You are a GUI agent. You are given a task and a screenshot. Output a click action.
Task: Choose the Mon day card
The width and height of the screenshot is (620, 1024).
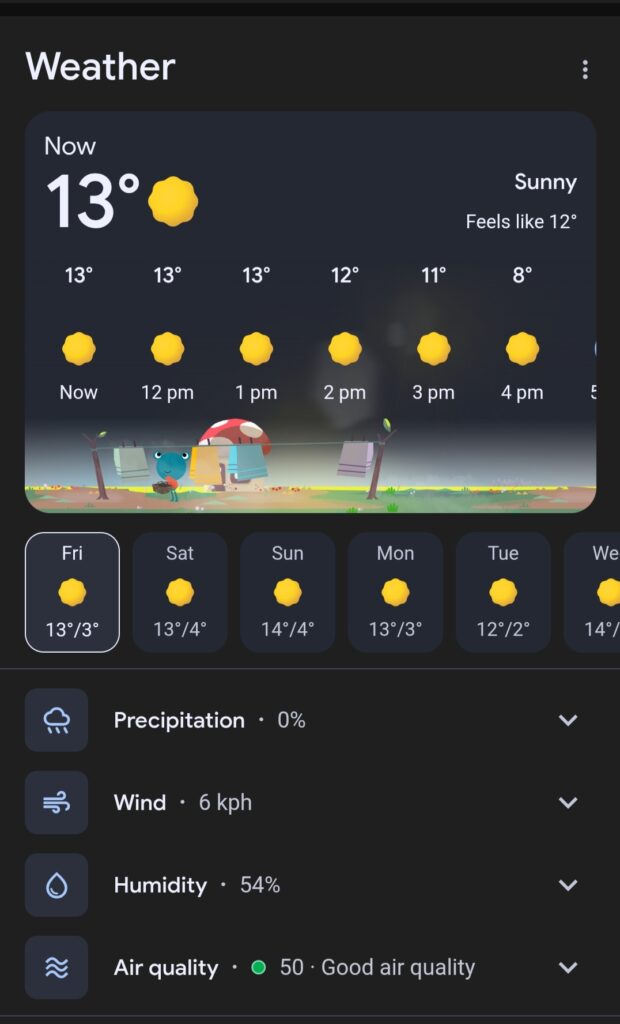395,592
